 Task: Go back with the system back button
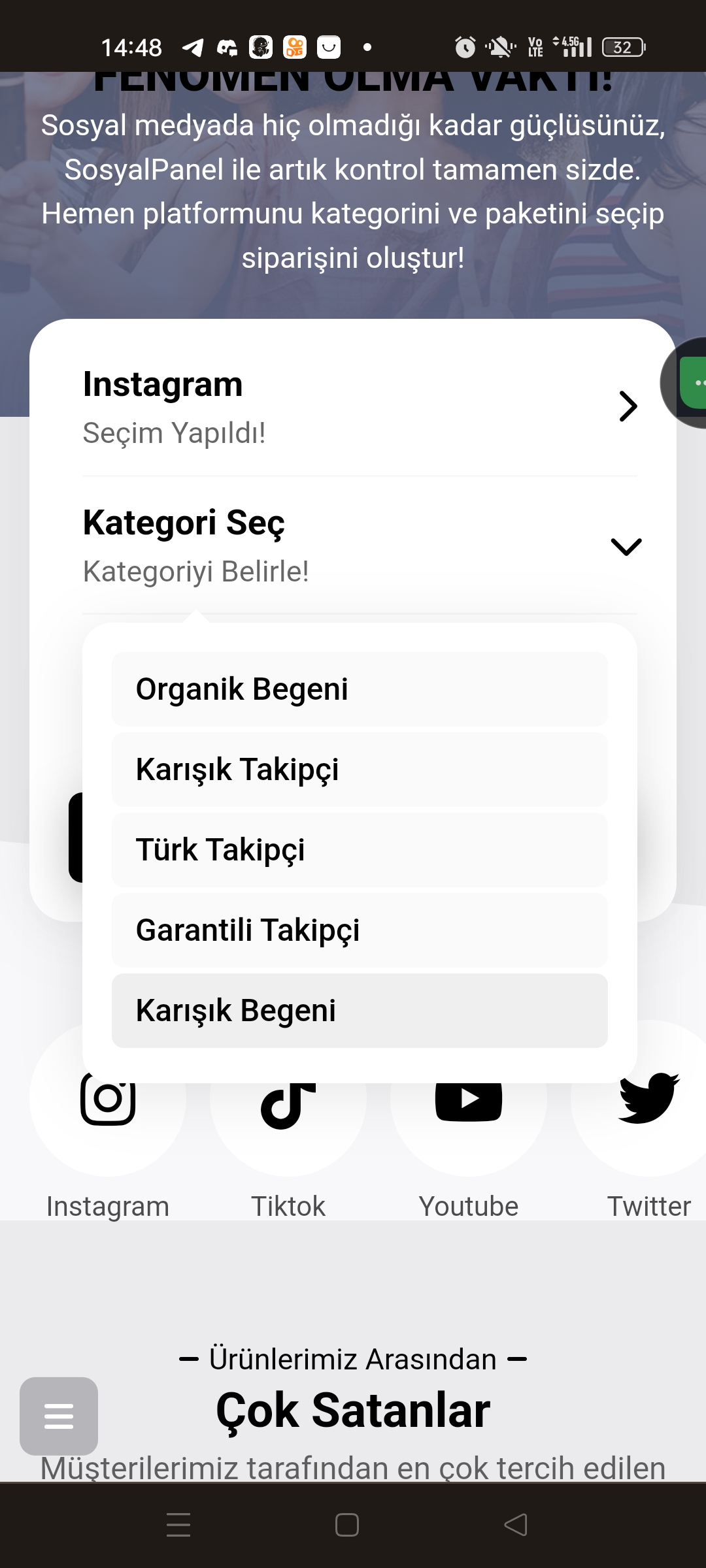(516, 1525)
